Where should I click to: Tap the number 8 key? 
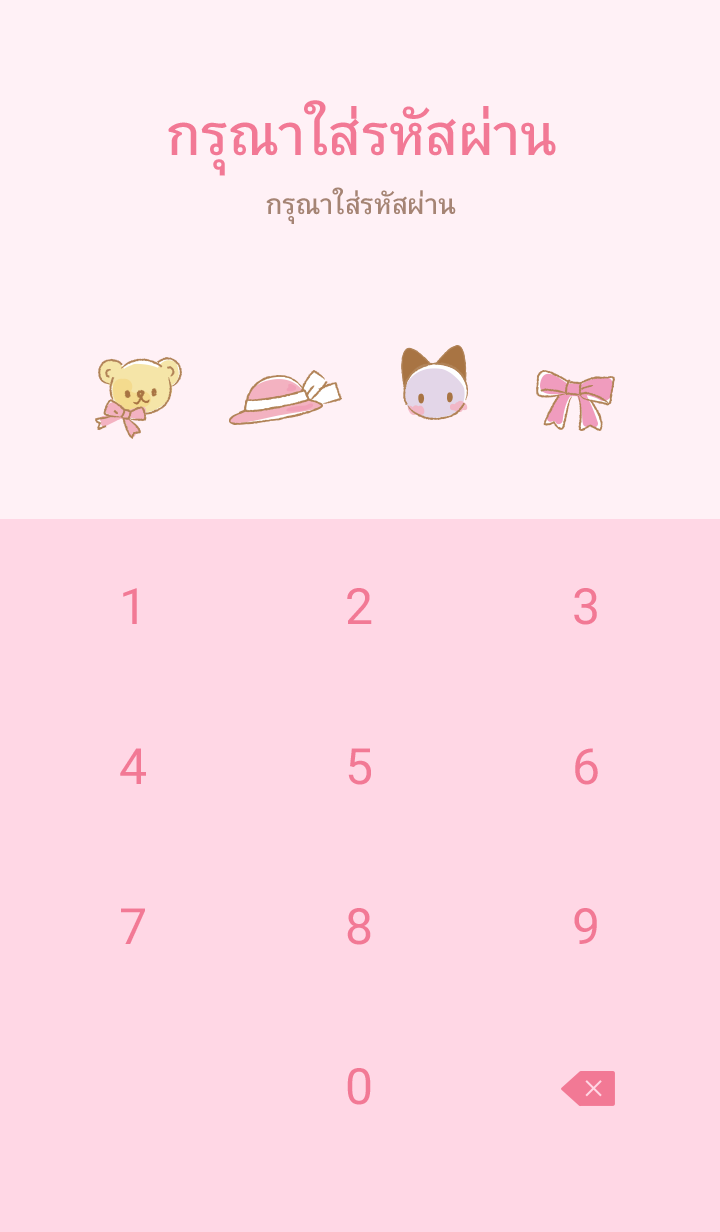pyautogui.click(x=359, y=927)
